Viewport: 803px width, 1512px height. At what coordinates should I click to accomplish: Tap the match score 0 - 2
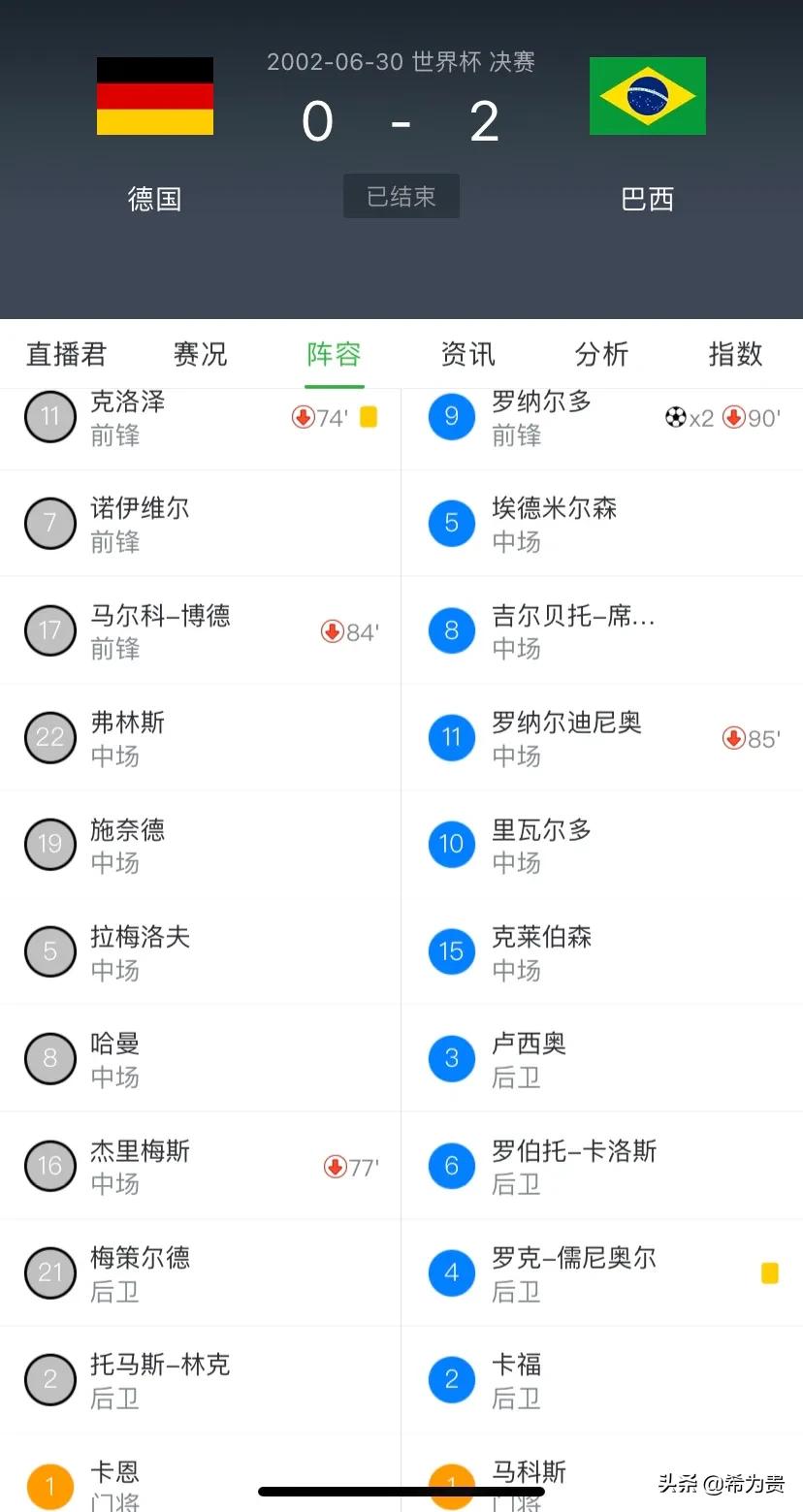401,120
